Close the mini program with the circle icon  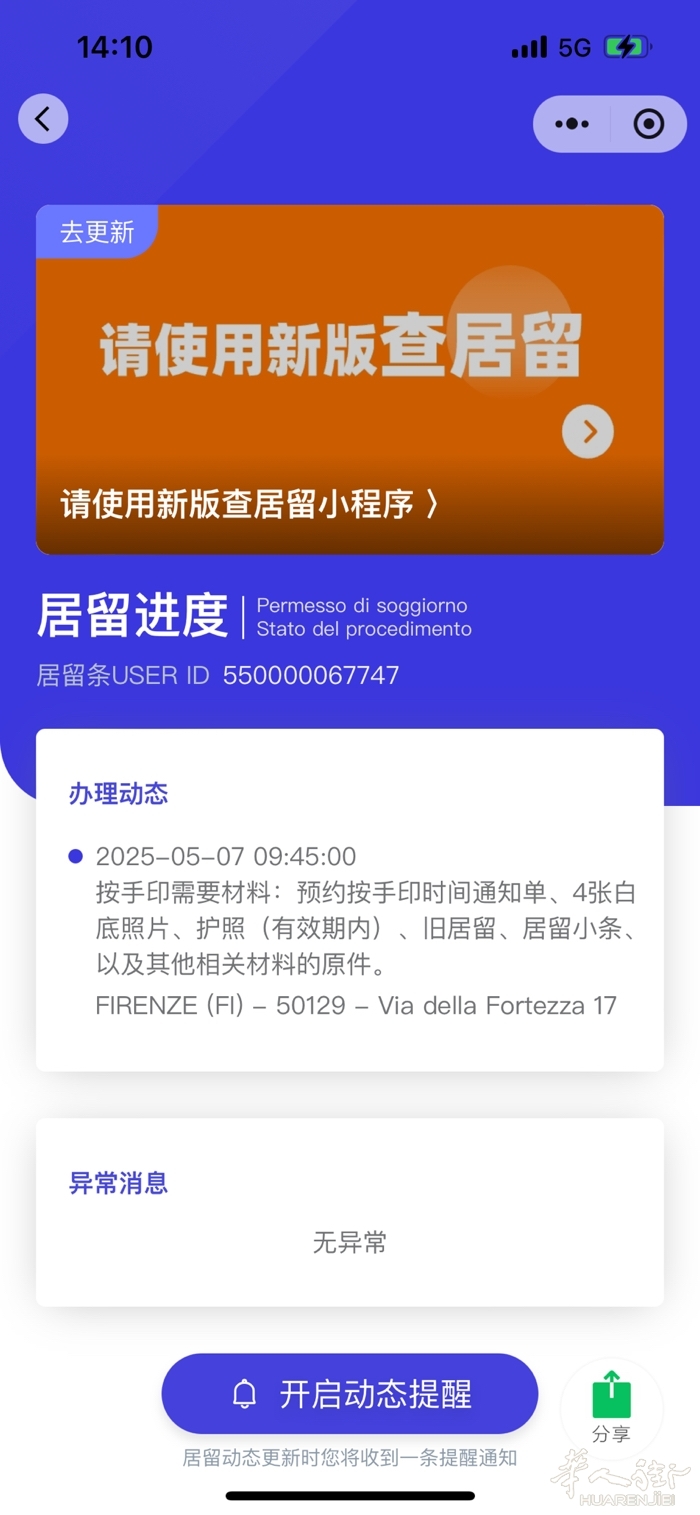pyautogui.click(x=649, y=124)
